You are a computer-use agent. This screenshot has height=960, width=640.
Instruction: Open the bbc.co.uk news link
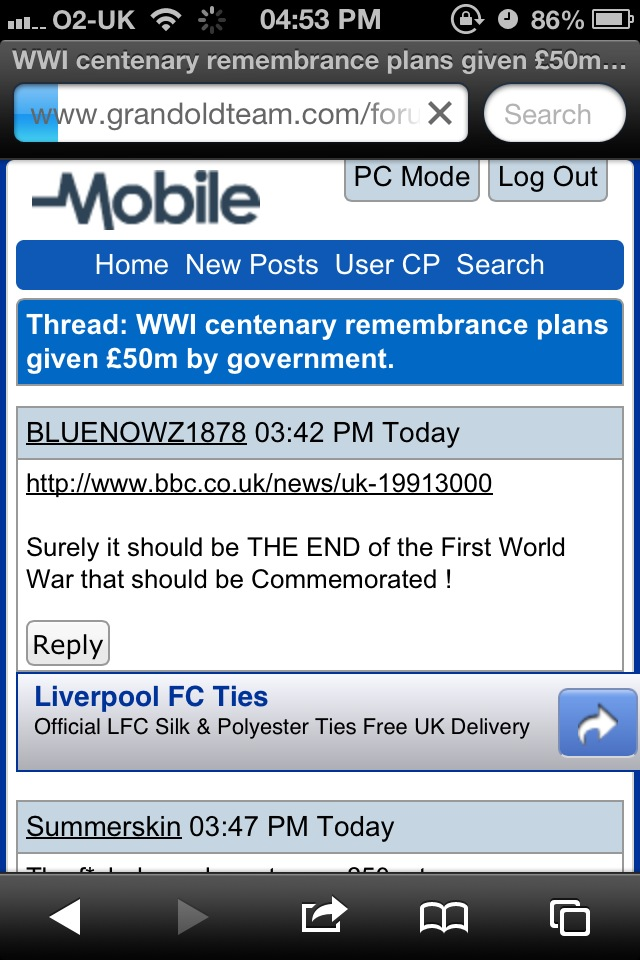tap(259, 484)
